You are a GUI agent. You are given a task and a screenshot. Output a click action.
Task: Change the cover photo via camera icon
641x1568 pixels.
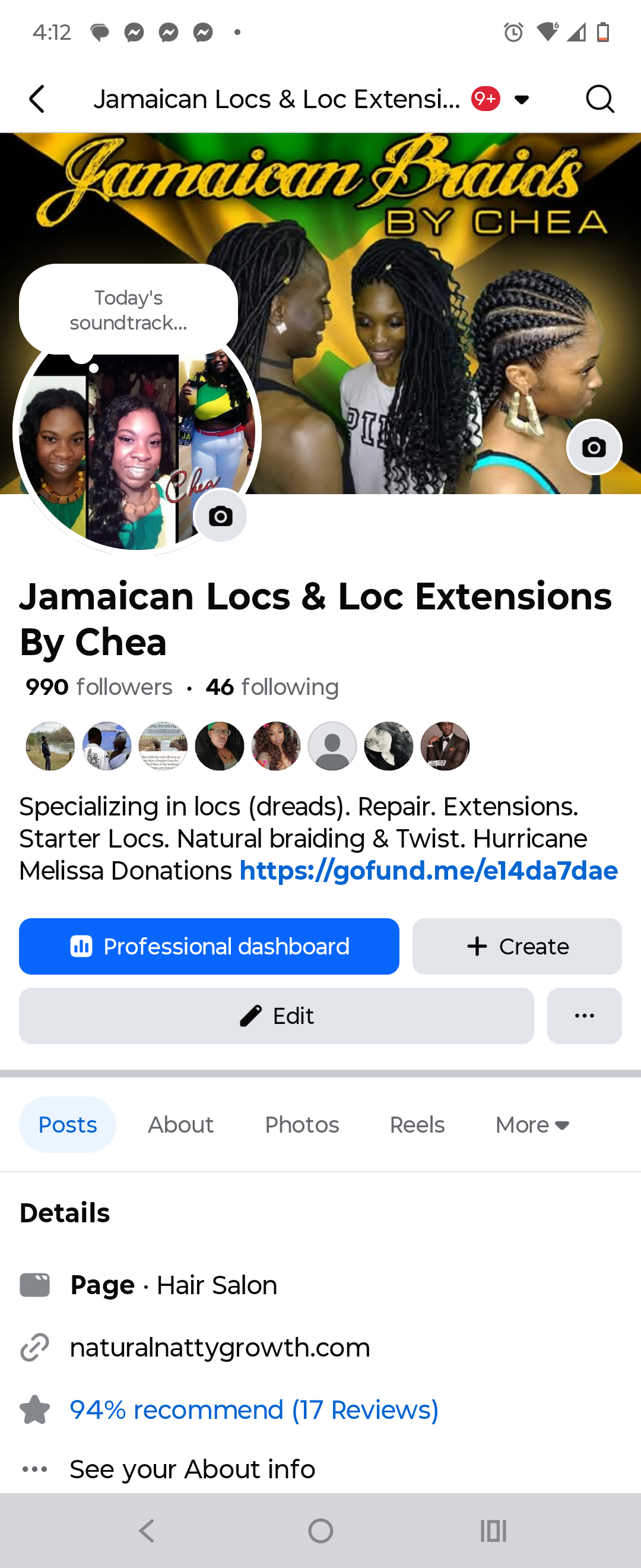pyautogui.click(x=594, y=447)
